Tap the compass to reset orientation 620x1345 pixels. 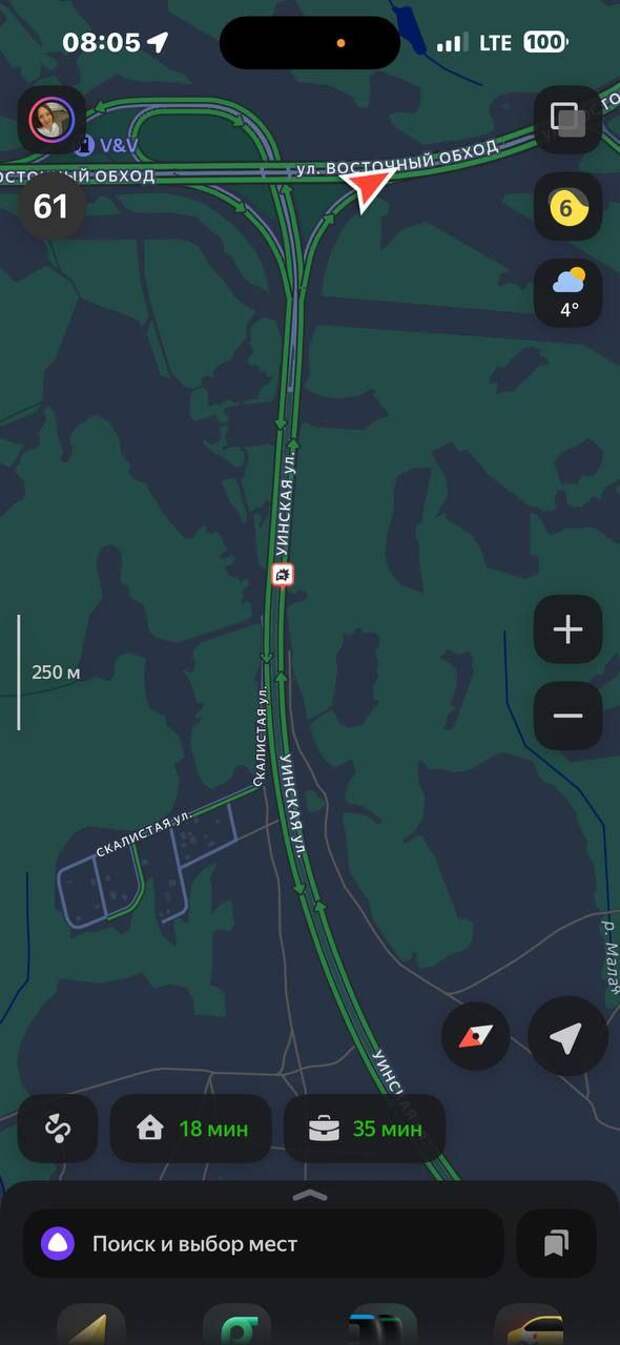click(476, 1036)
